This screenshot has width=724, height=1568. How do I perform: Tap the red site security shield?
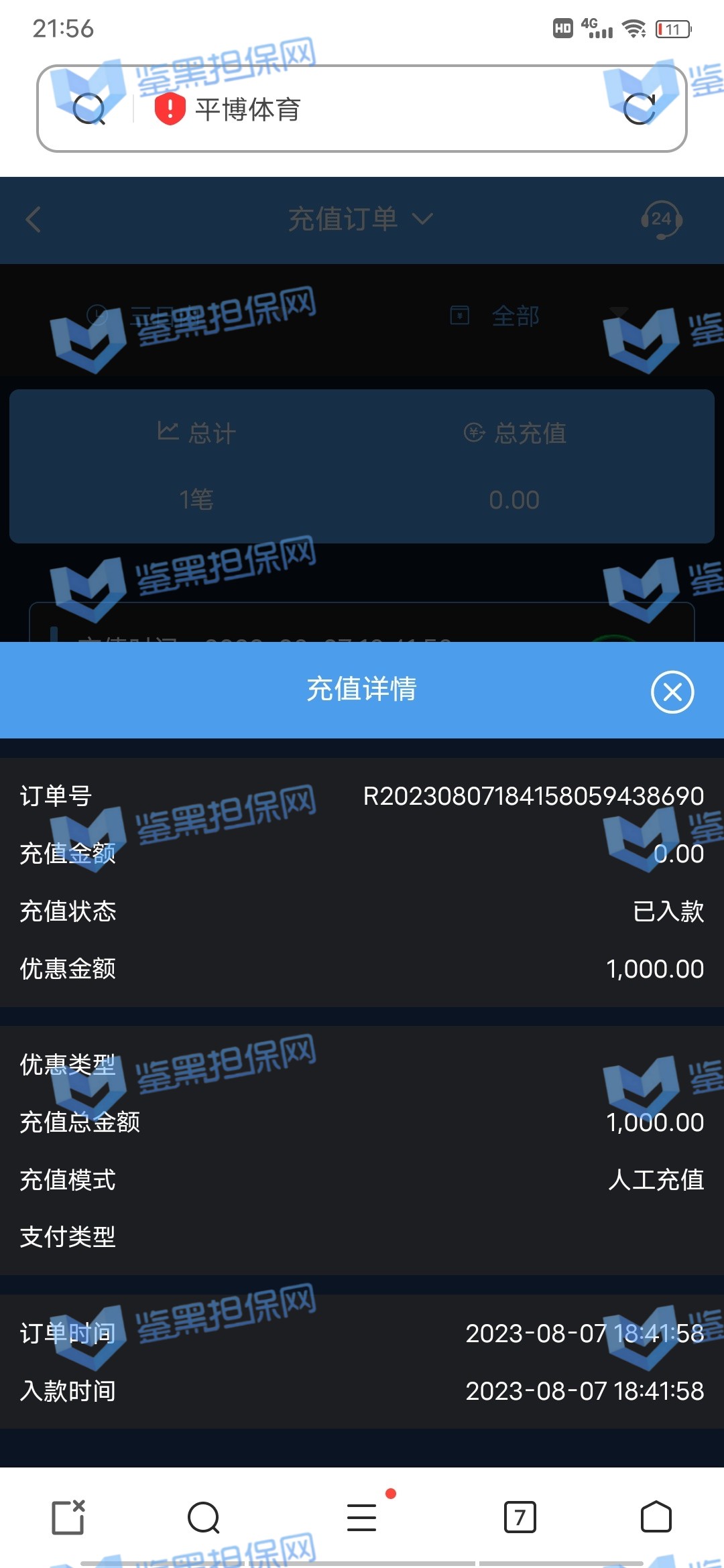pyautogui.click(x=170, y=109)
